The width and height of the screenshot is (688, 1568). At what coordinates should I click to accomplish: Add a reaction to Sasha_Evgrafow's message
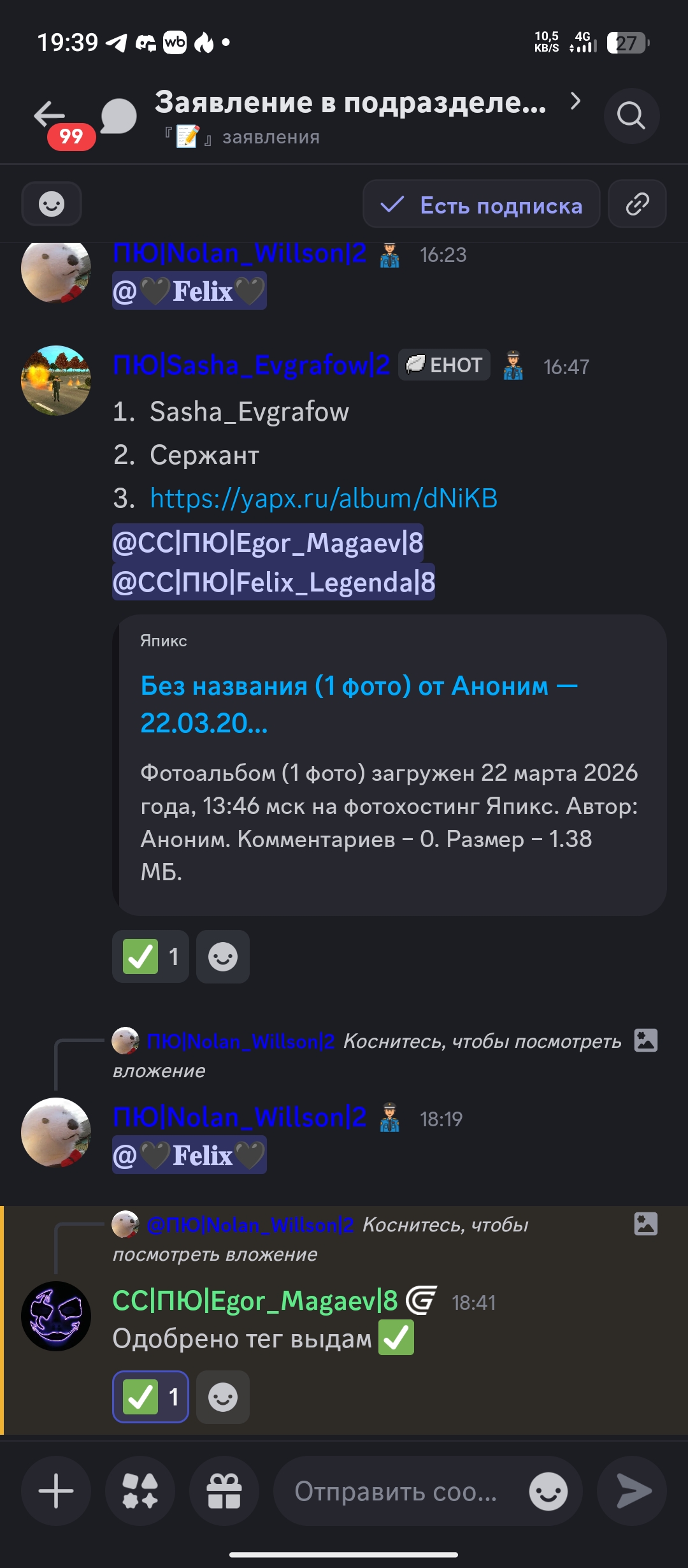(222, 956)
